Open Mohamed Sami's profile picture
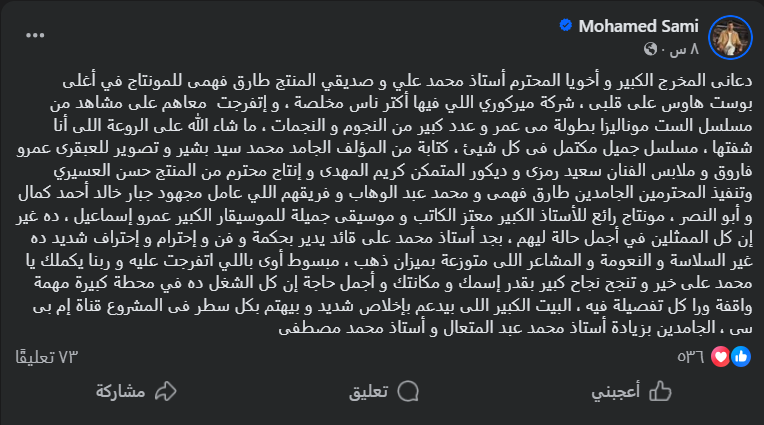764x425 pixels. click(732, 36)
